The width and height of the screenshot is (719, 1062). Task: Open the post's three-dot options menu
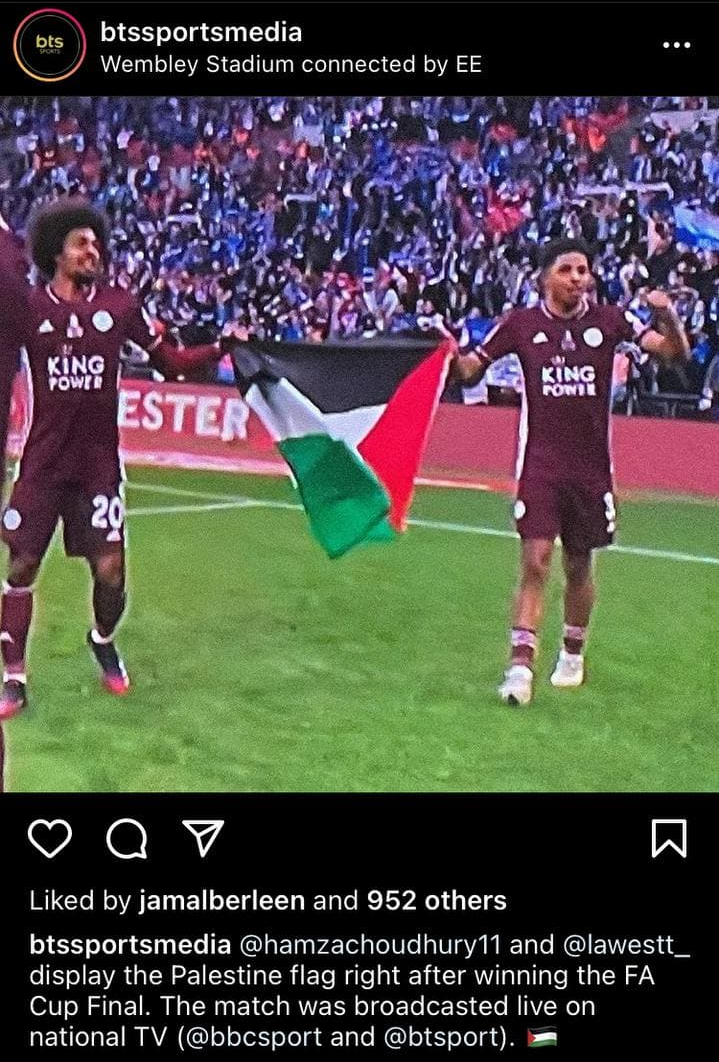[x=677, y=46]
